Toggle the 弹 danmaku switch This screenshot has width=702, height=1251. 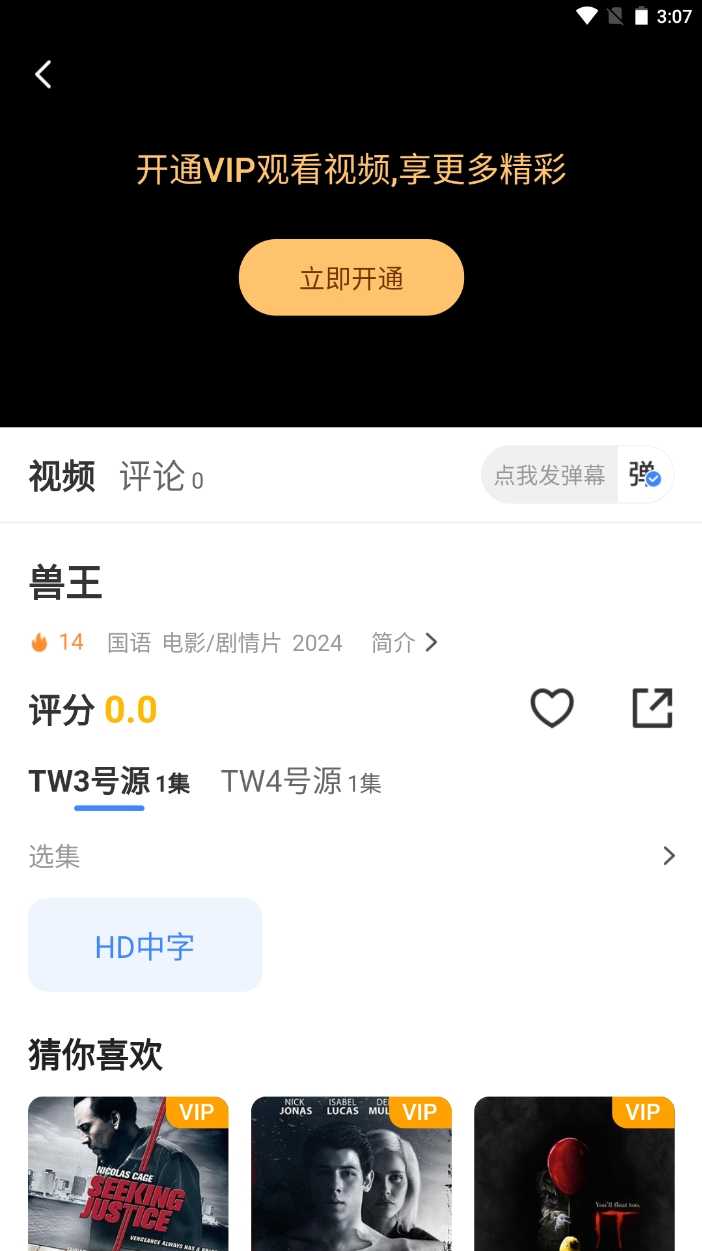coord(644,475)
